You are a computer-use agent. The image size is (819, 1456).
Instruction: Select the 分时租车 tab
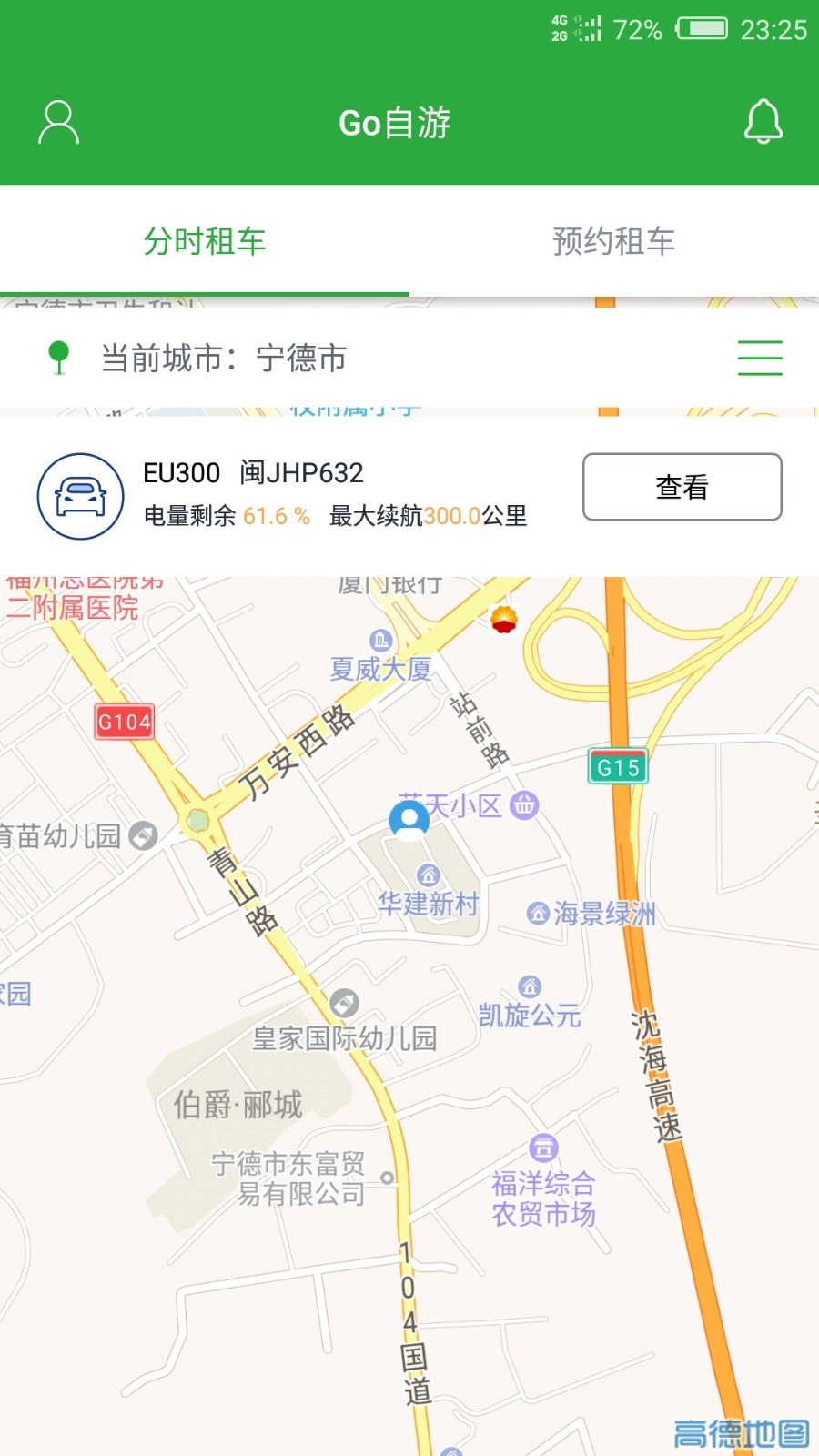click(204, 241)
